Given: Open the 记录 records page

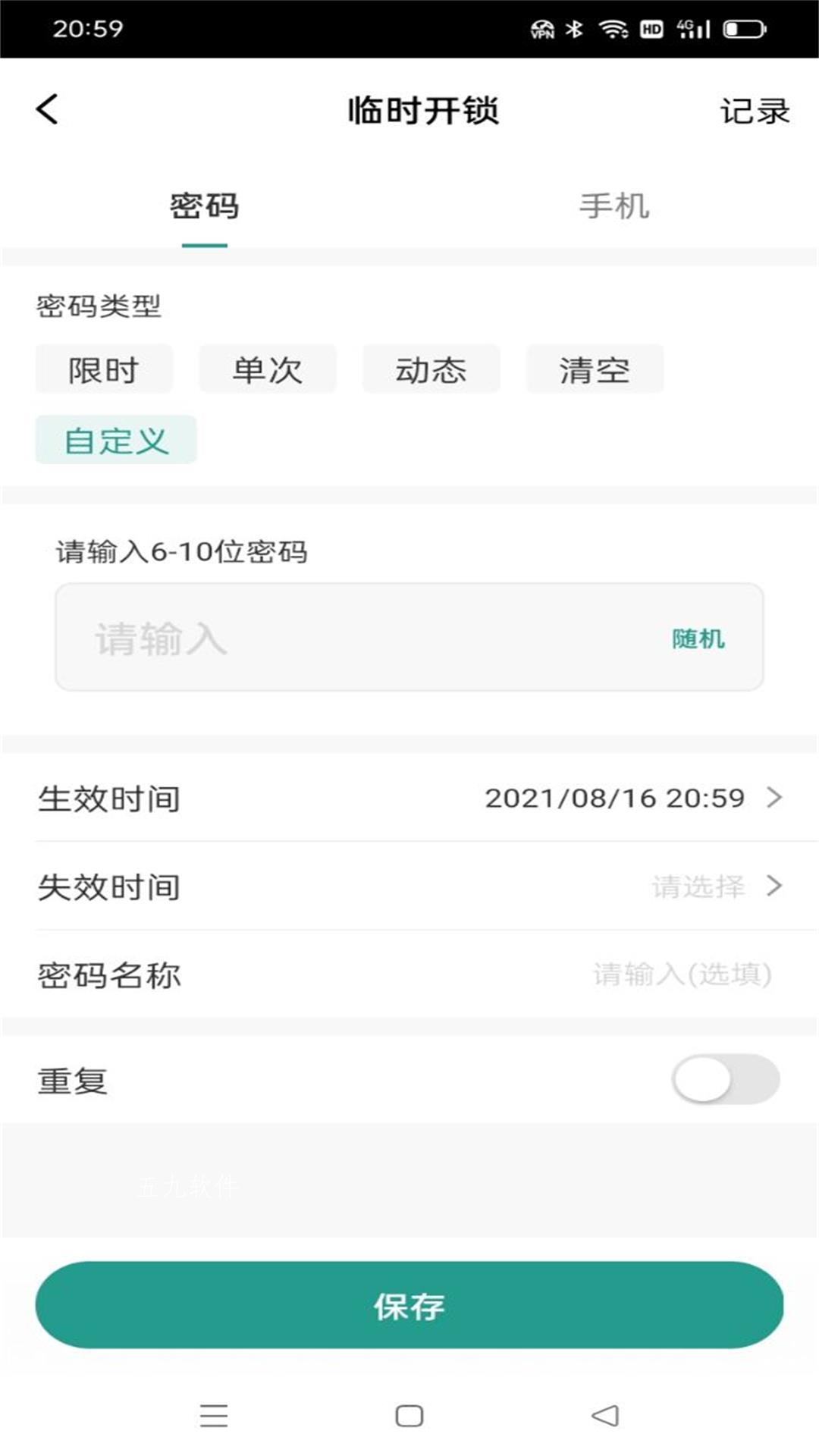Looking at the screenshot, I should [755, 111].
